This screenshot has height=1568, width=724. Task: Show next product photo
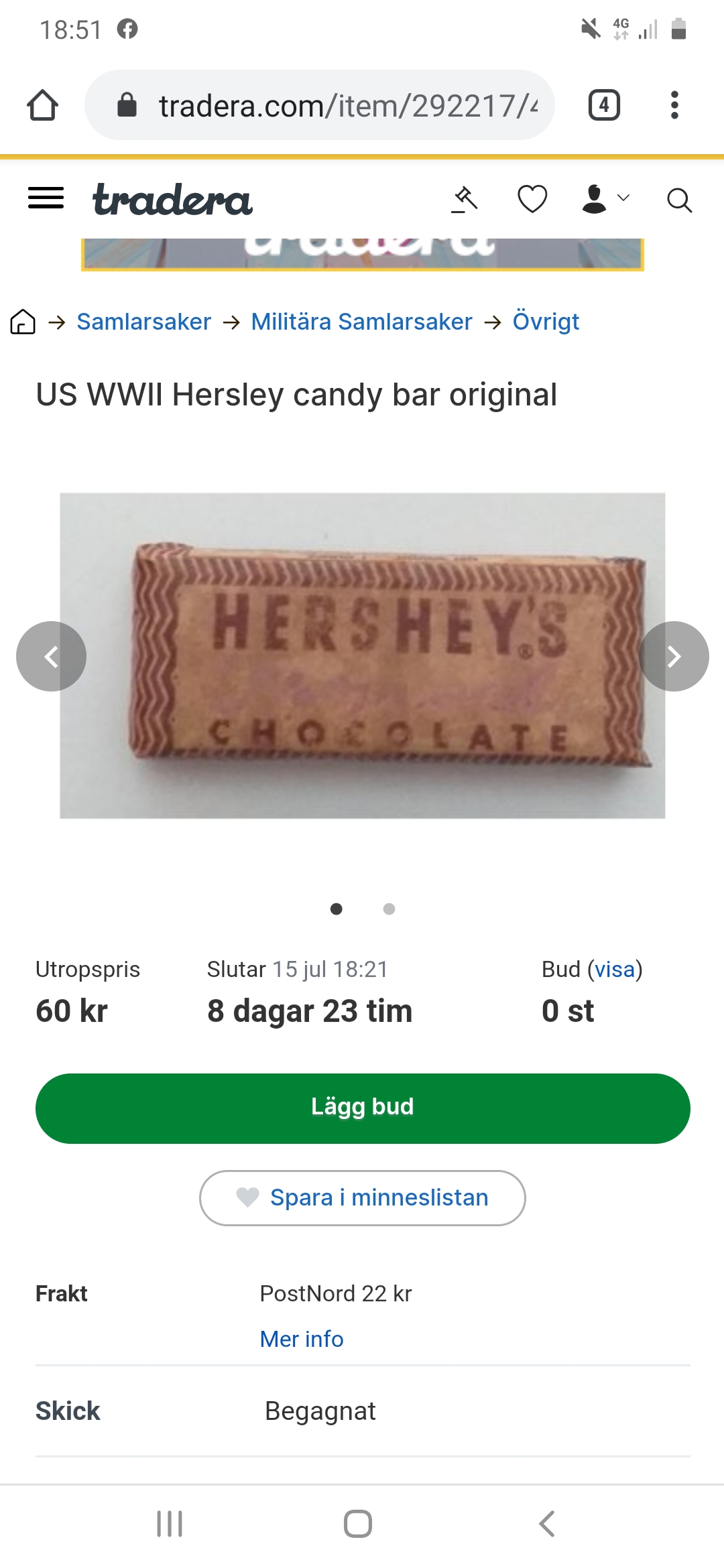674,657
